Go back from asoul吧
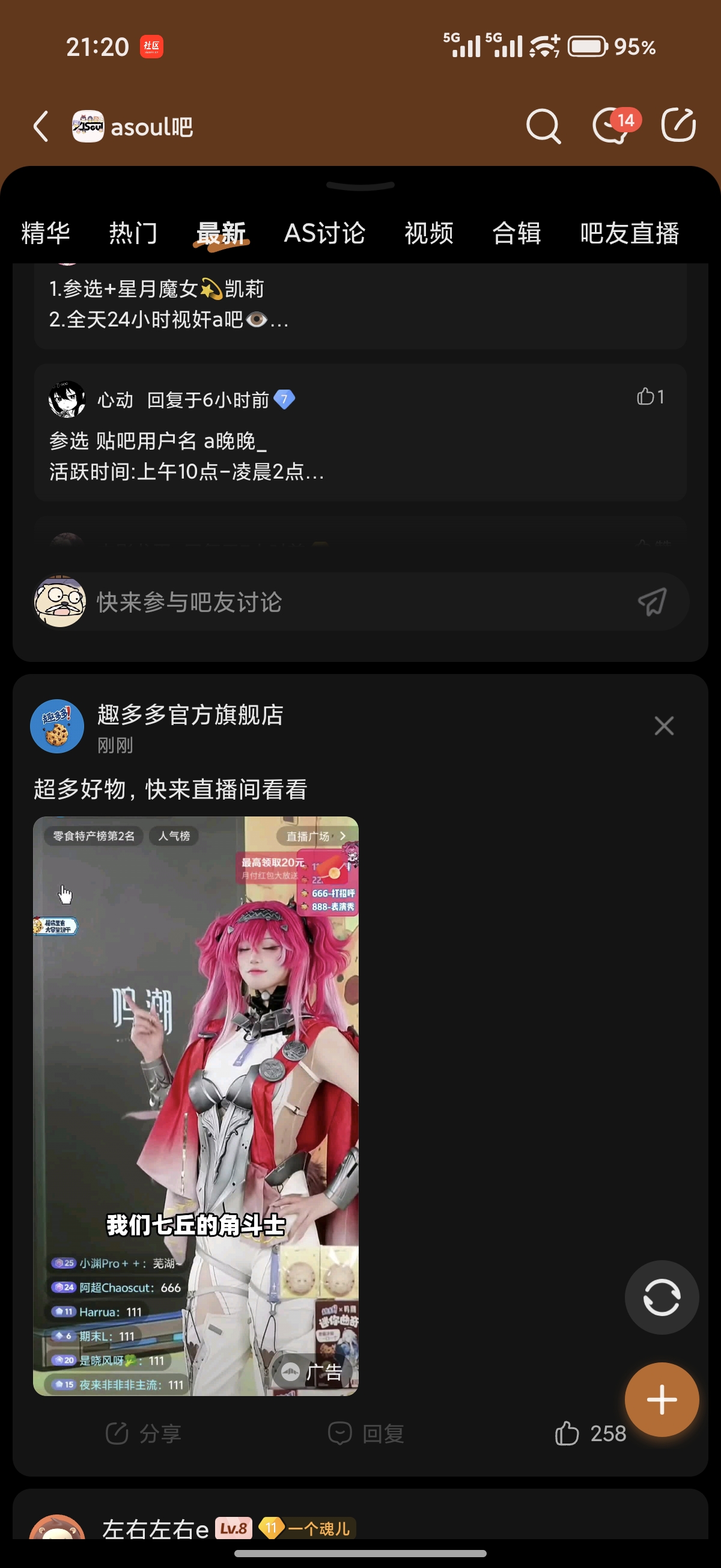The height and width of the screenshot is (1568, 721). [x=41, y=127]
